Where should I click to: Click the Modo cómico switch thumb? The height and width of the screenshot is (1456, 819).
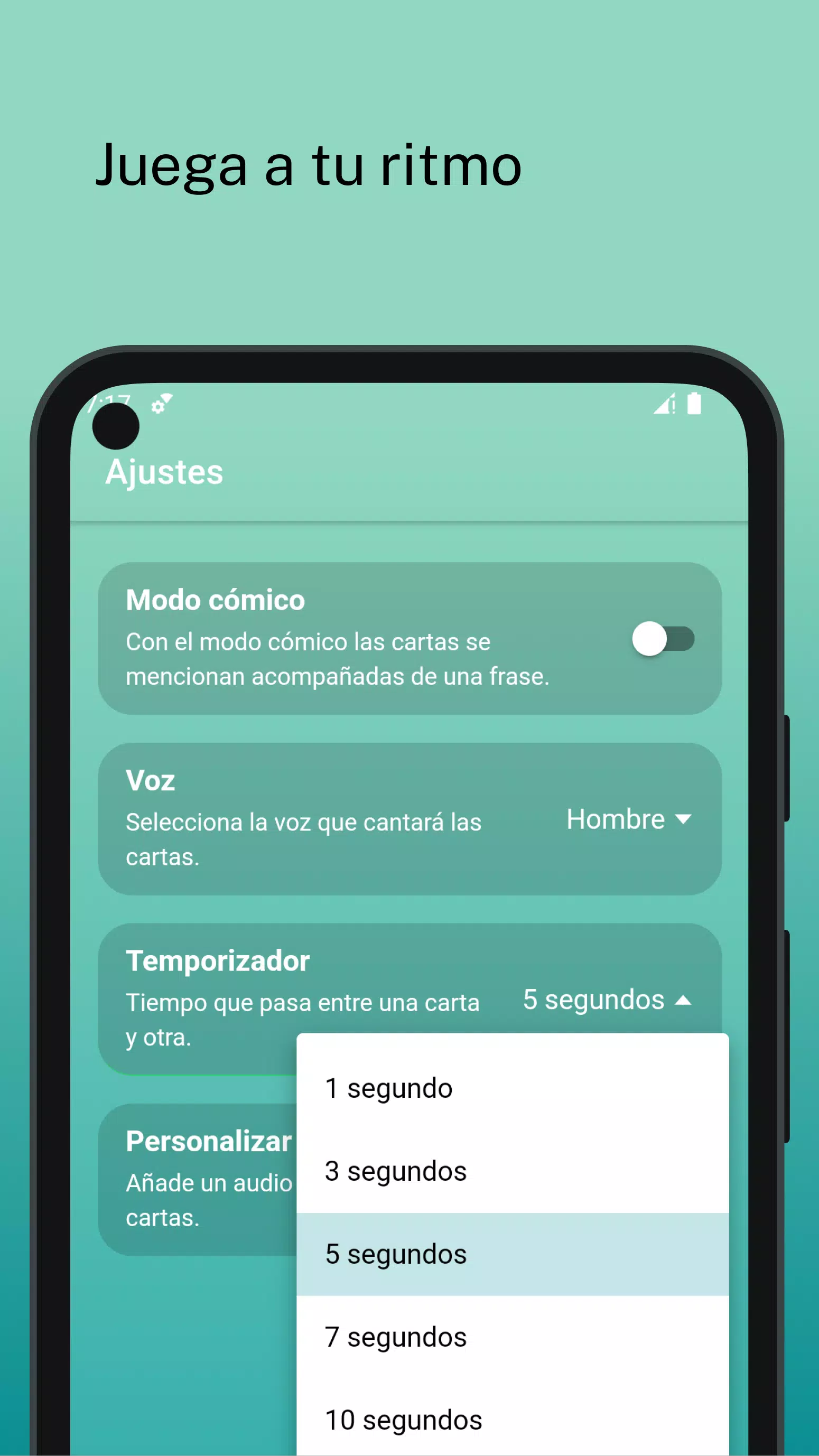pos(649,640)
